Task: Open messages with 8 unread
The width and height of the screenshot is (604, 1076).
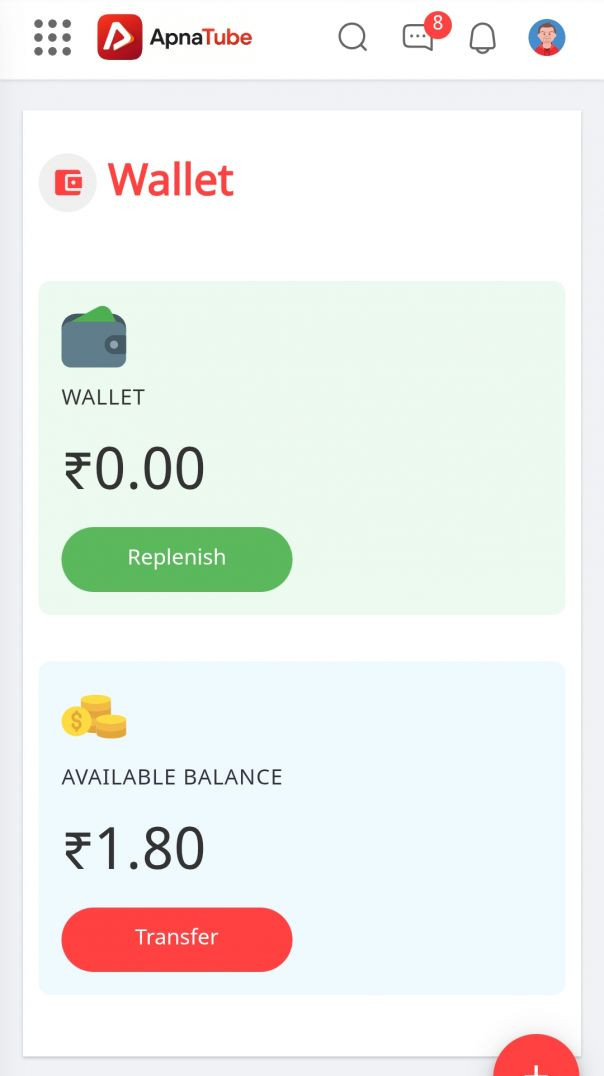Action: 419,38
